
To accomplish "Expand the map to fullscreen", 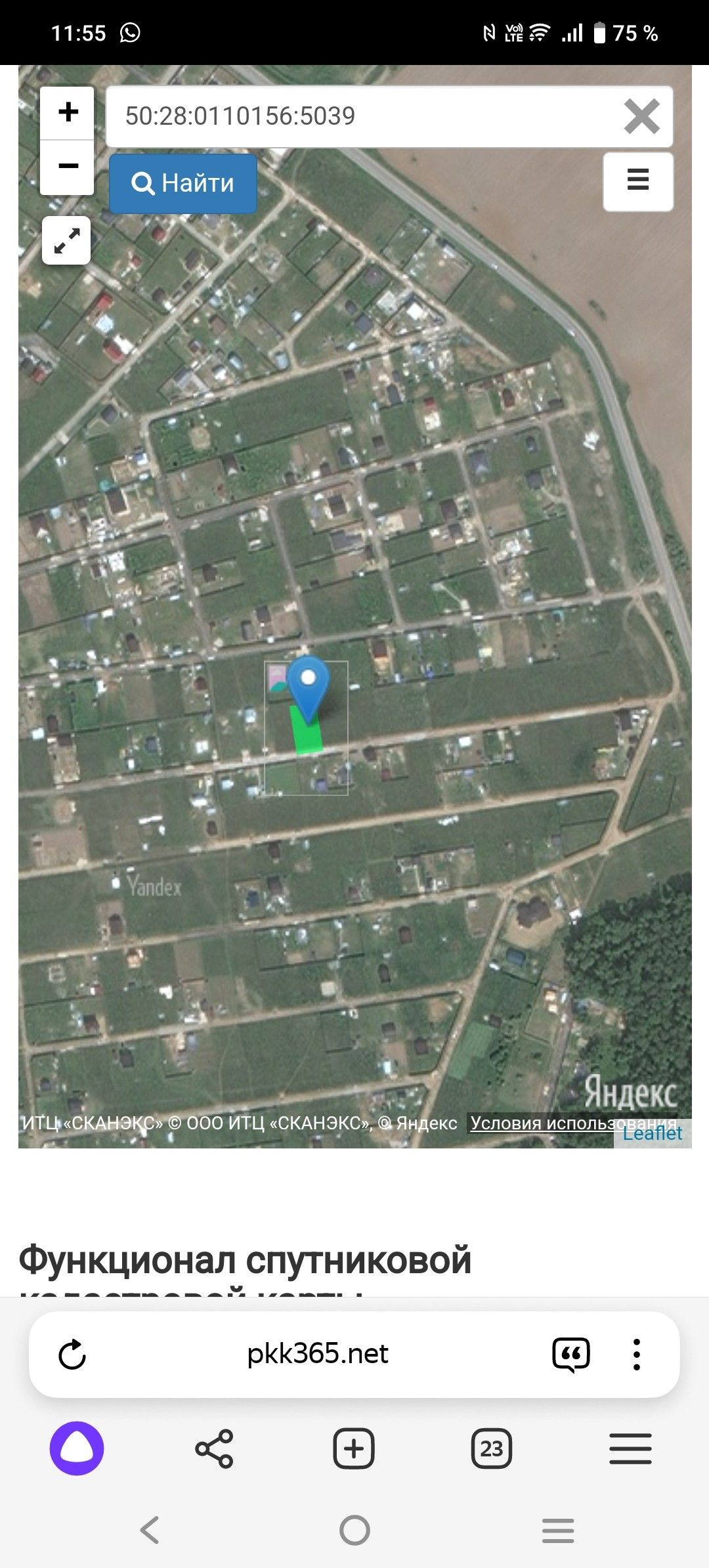I will click(66, 240).
